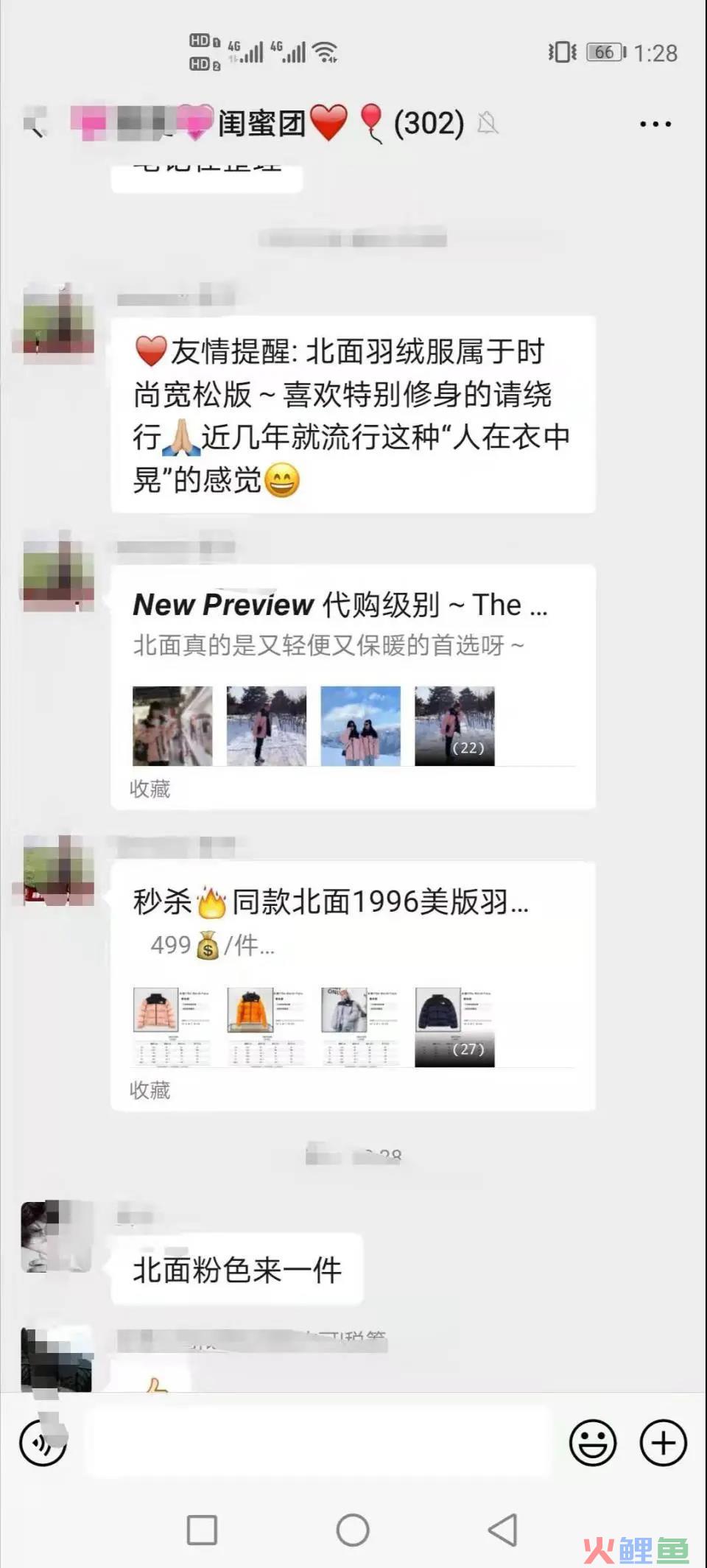Screen dimensions: 707x1568
Task: Go back from the group chat
Action: [35, 124]
